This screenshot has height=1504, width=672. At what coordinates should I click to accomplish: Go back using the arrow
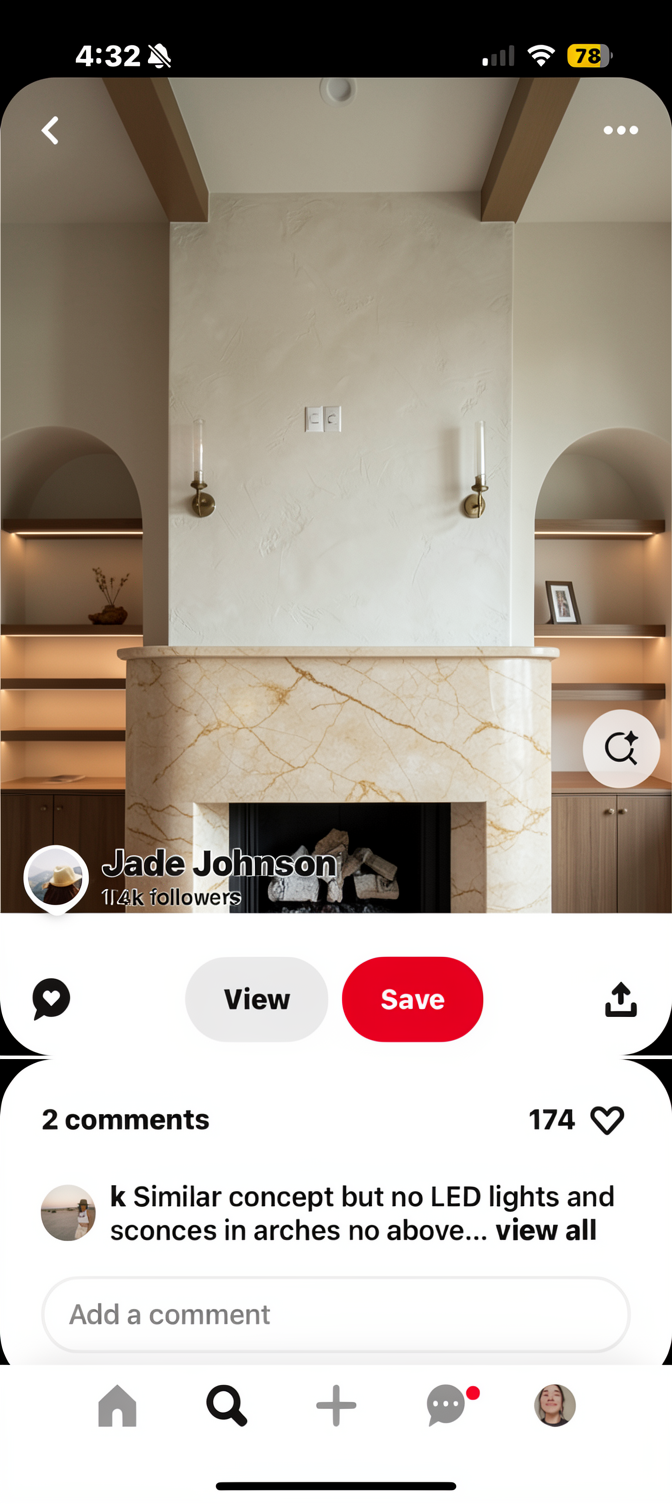click(x=51, y=130)
